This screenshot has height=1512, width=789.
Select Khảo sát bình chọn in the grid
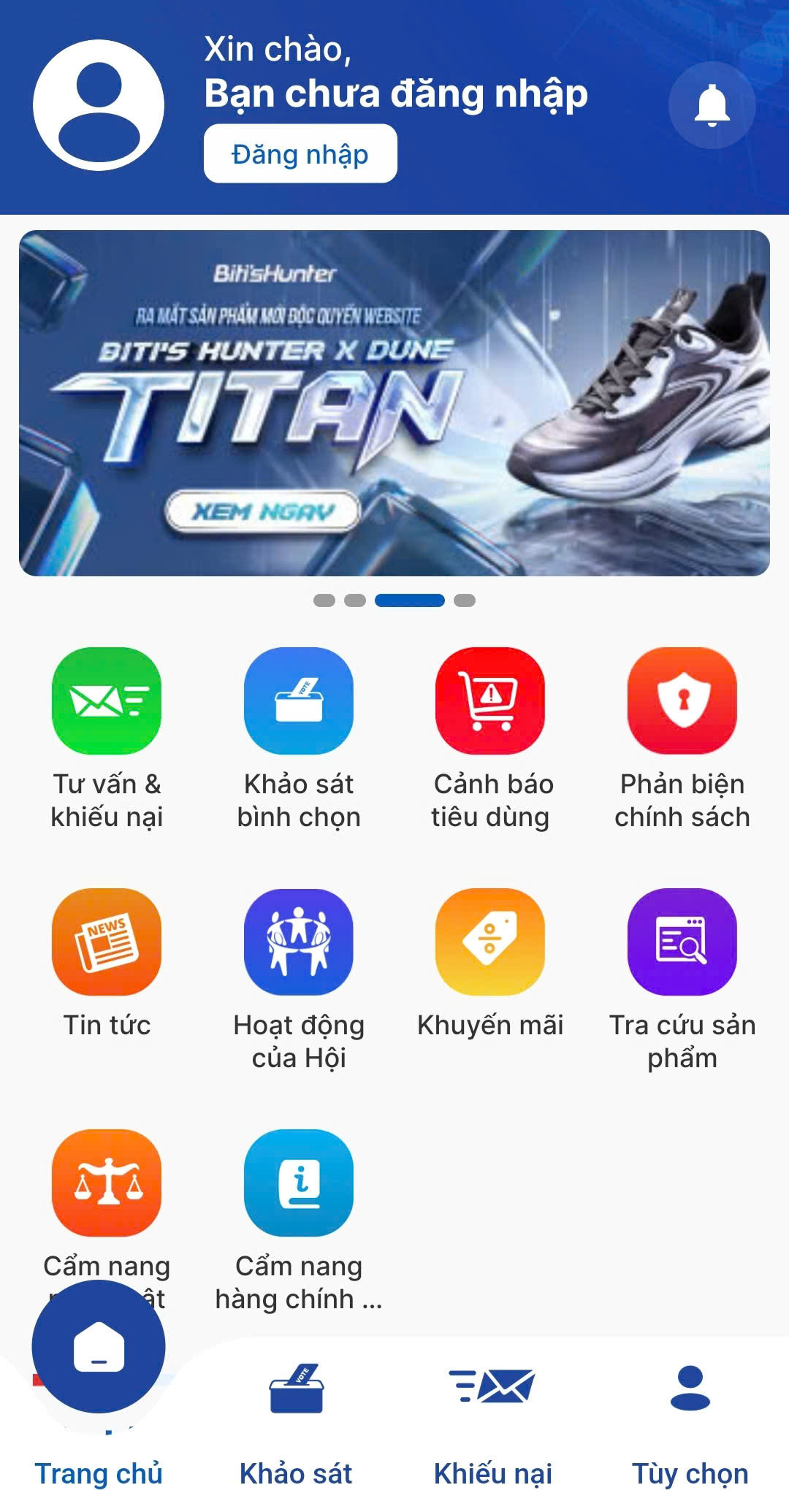click(299, 700)
